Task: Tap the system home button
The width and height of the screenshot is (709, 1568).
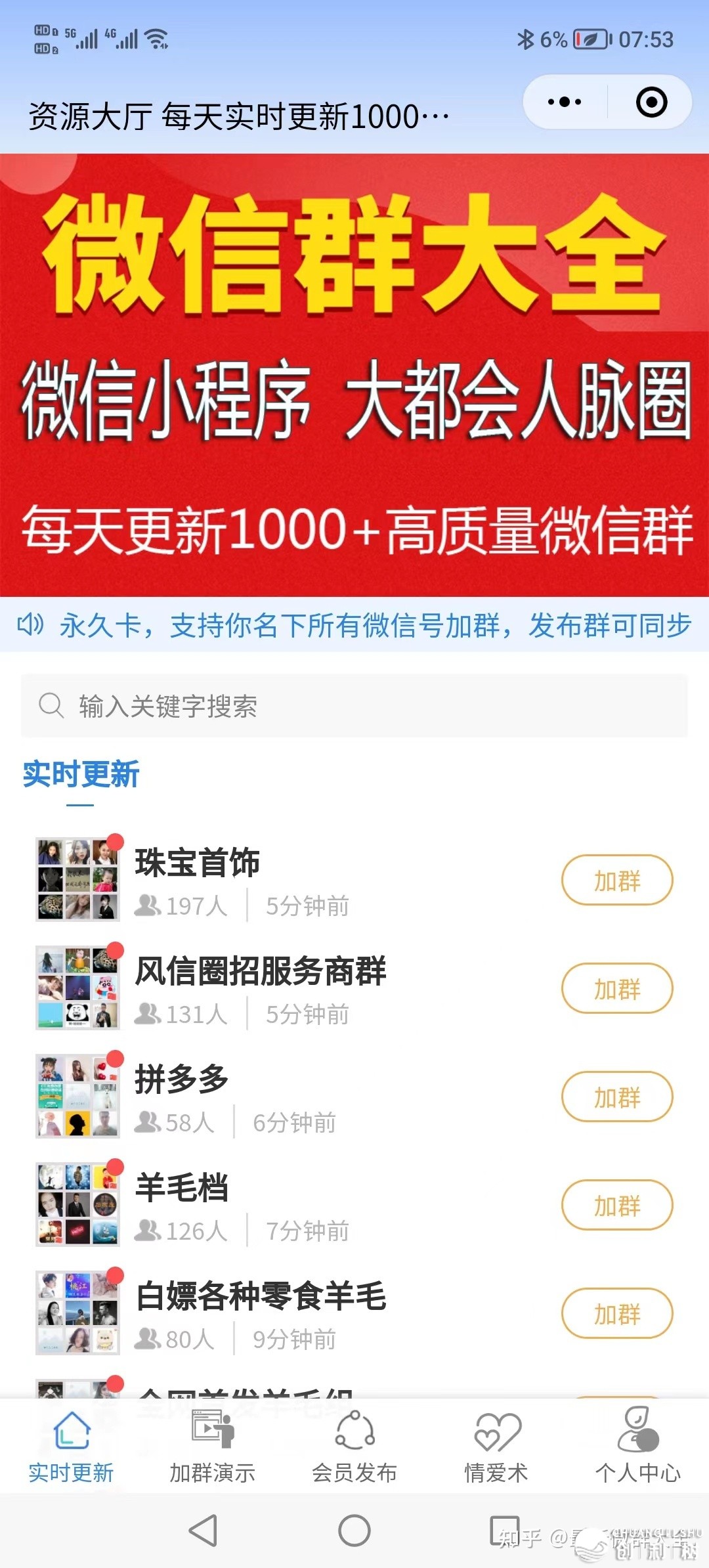Action: click(354, 1531)
